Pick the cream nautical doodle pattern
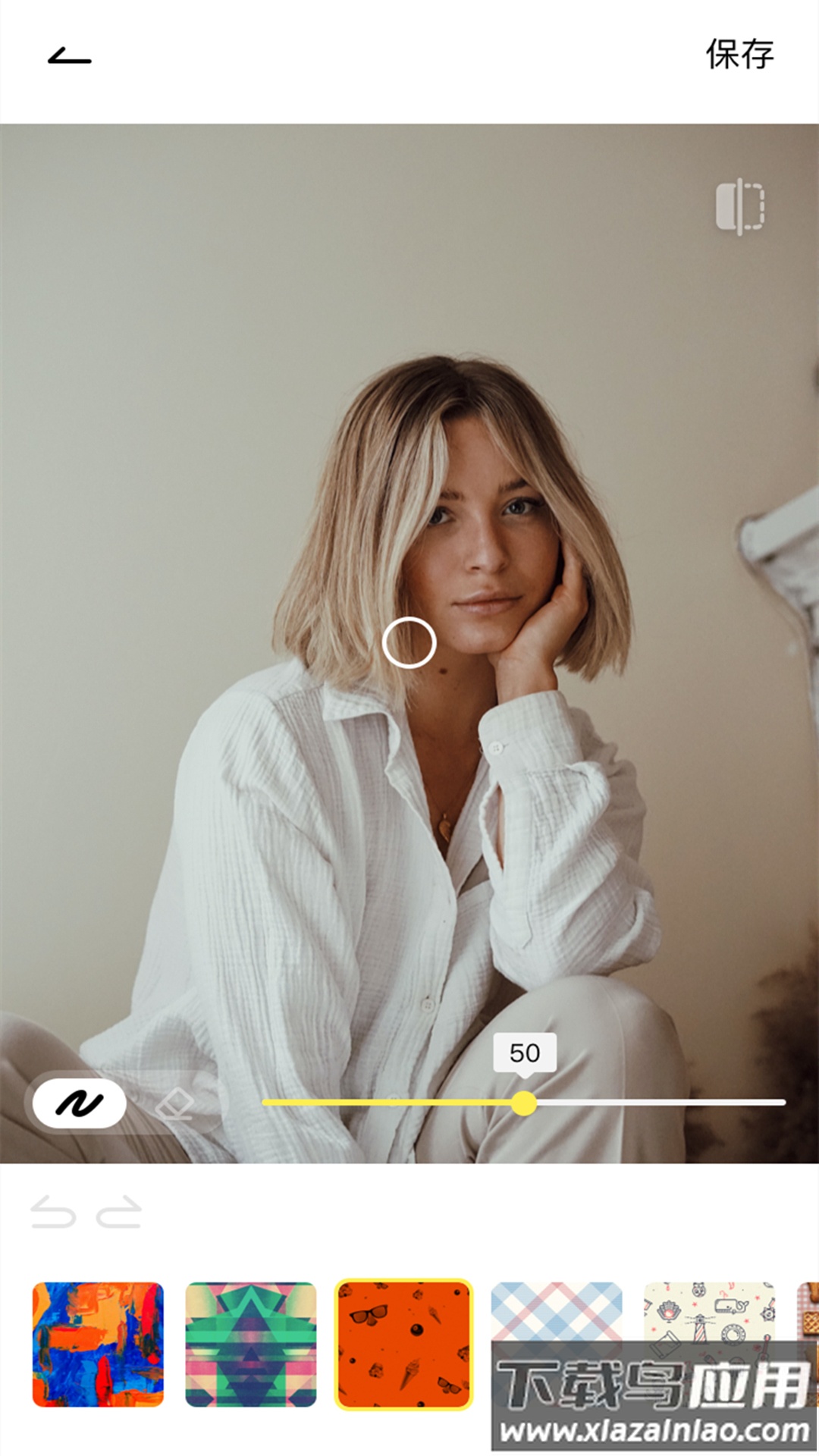The image size is (819, 1456). (709, 1312)
